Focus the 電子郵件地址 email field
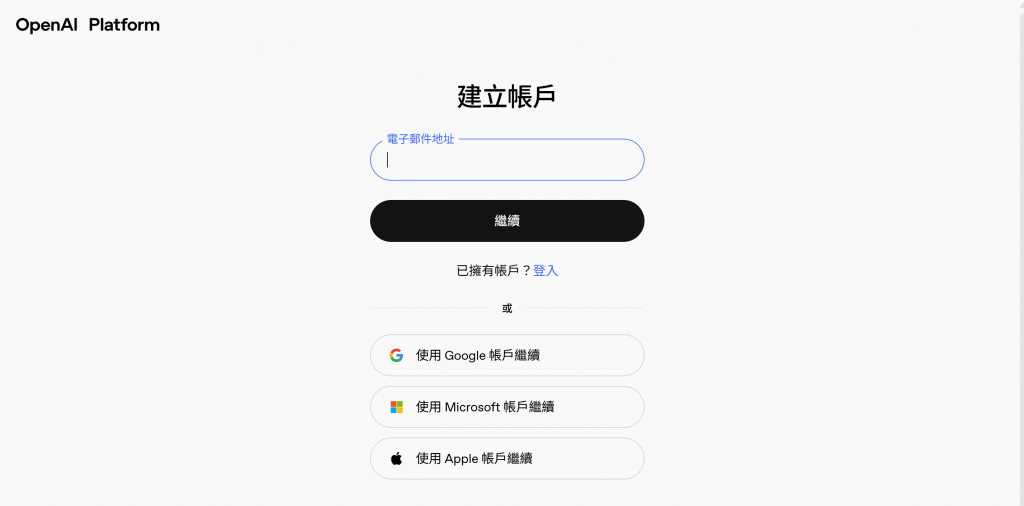 click(x=506, y=160)
